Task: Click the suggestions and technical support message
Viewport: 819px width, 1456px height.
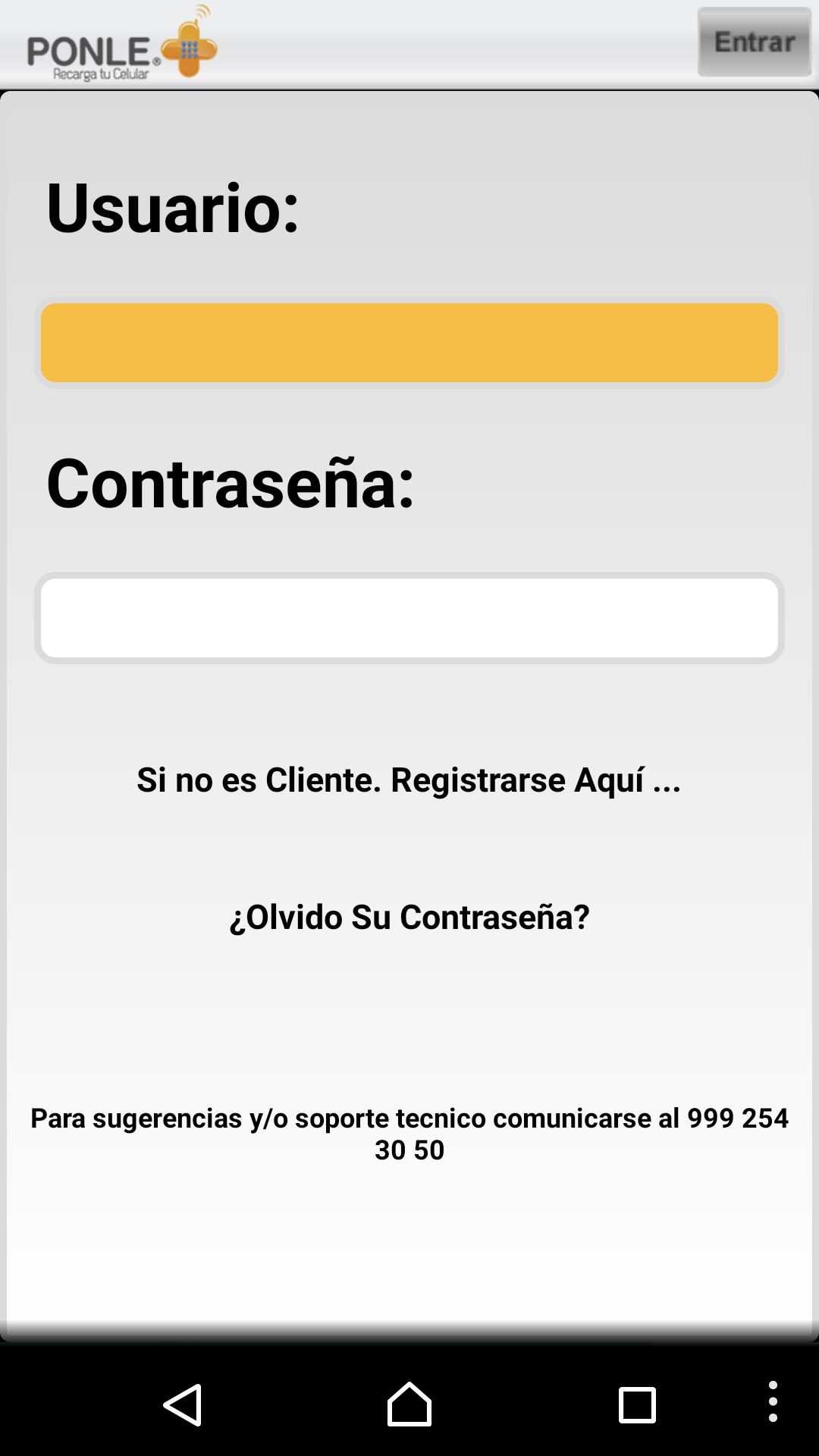Action: 409,1133
